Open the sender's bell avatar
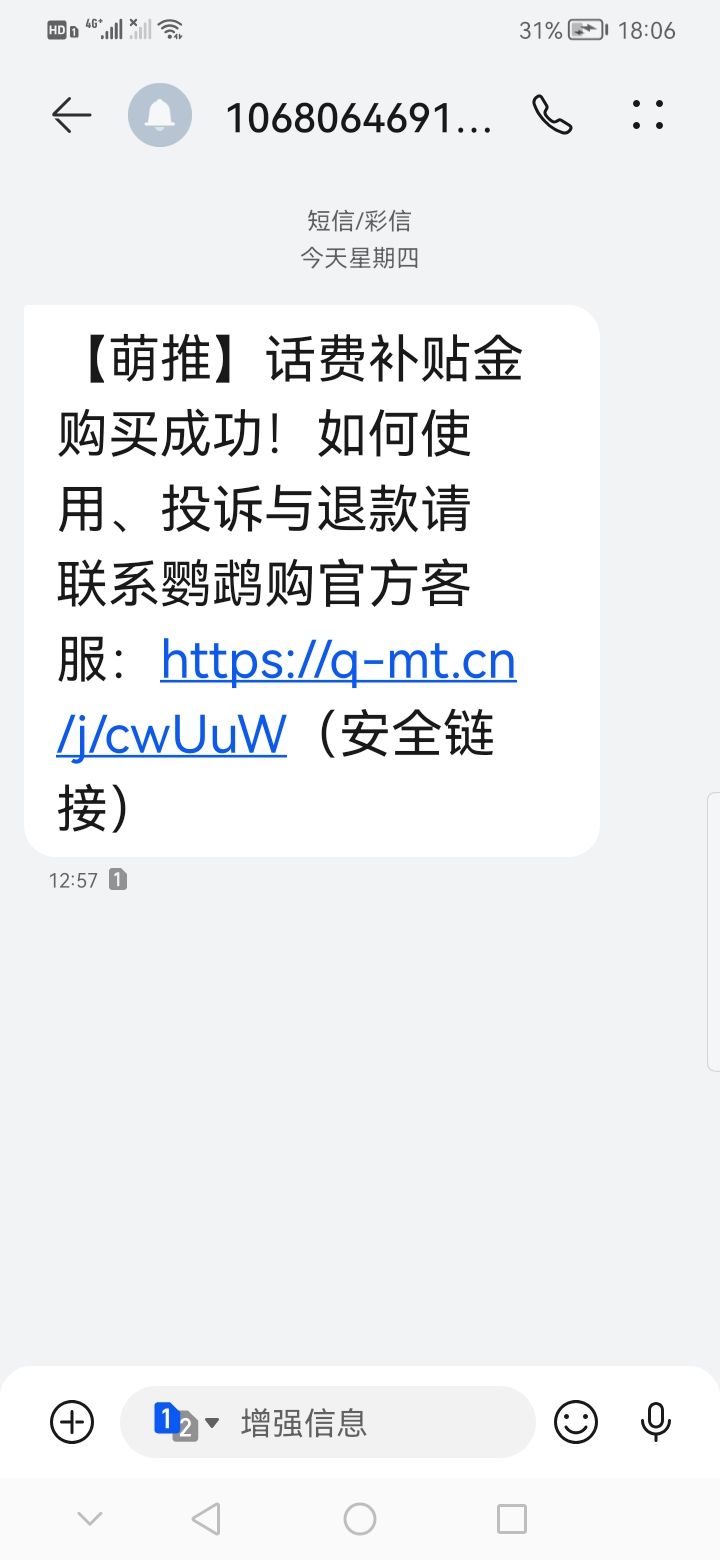Viewport: 720px width, 1560px height. 160,116
